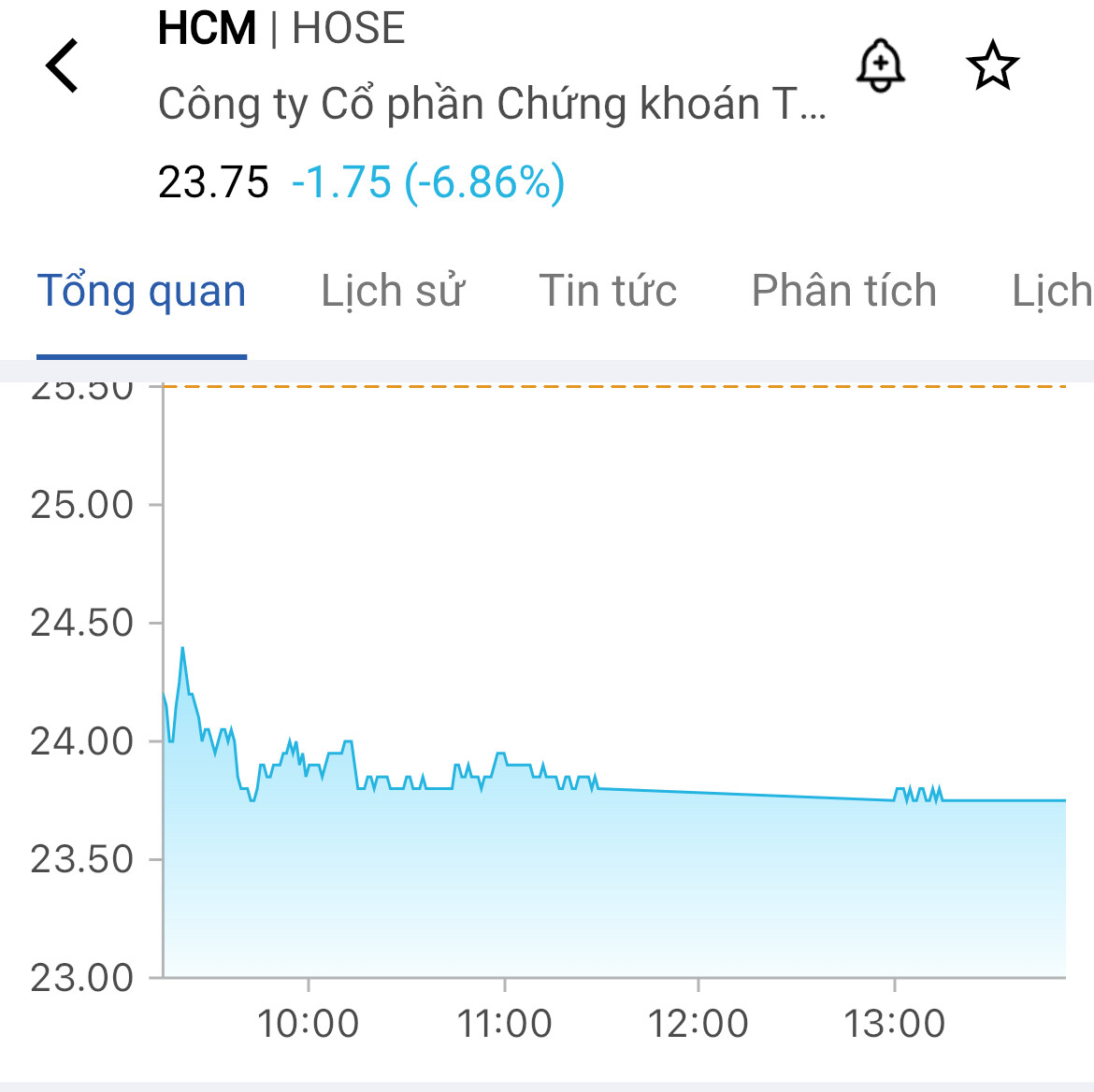Add HCM to favorites with the star

(991, 66)
